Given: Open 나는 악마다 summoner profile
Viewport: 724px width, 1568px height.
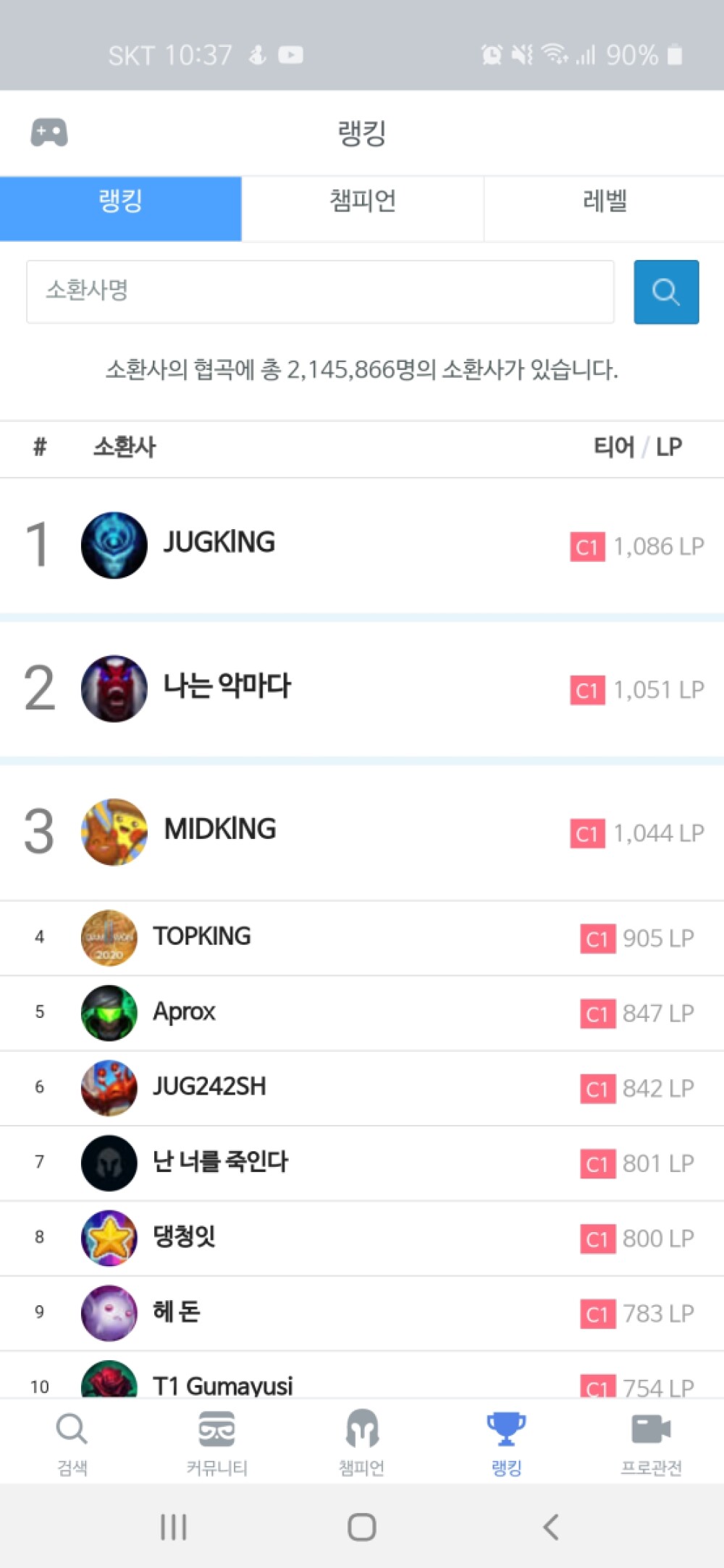Looking at the screenshot, I should (227, 686).
